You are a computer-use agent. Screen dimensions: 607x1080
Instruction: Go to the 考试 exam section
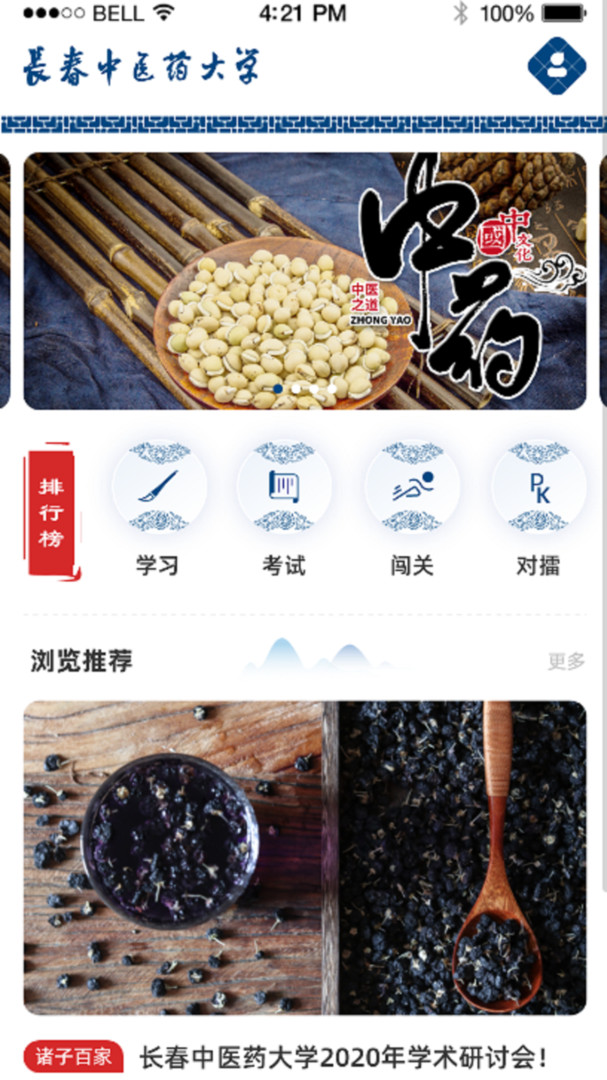click(x=284, y=490)
